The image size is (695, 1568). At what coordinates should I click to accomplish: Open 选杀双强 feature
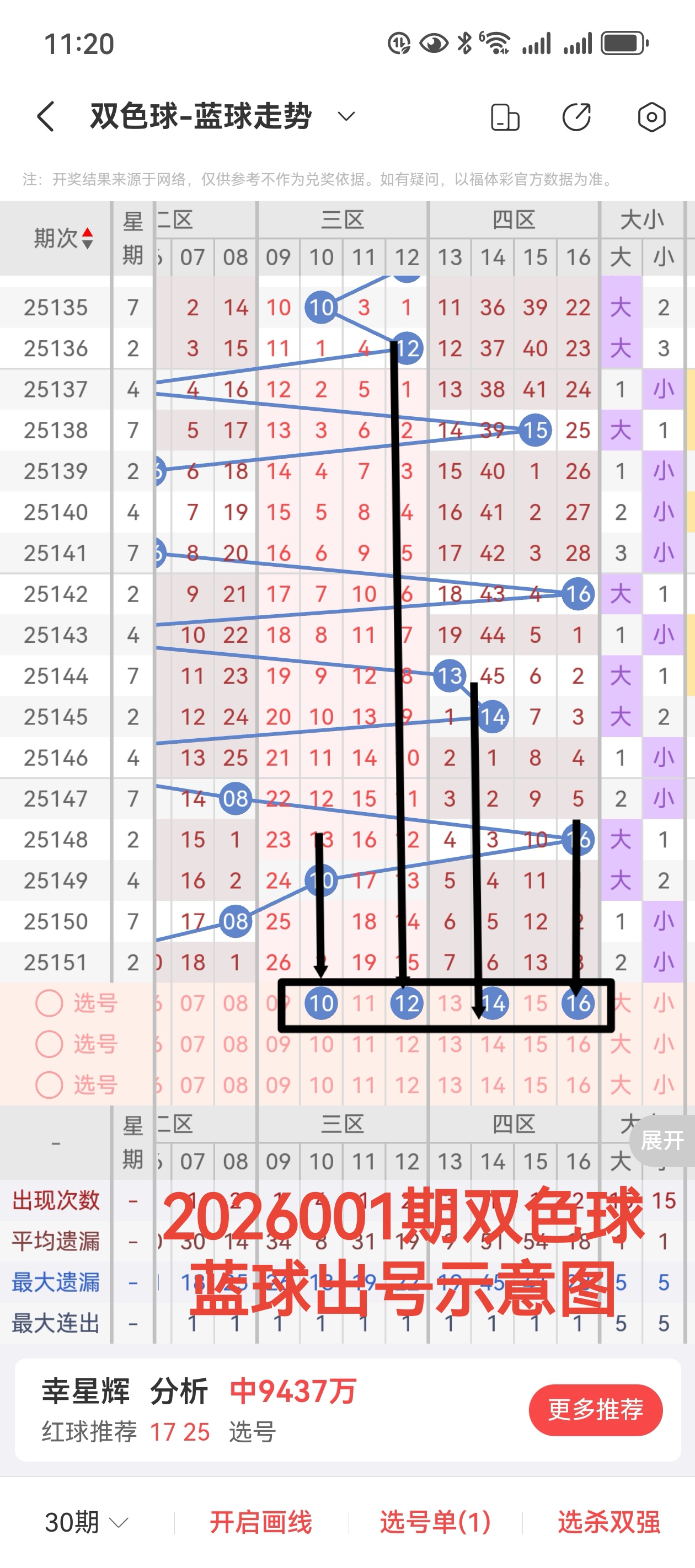608,1522
